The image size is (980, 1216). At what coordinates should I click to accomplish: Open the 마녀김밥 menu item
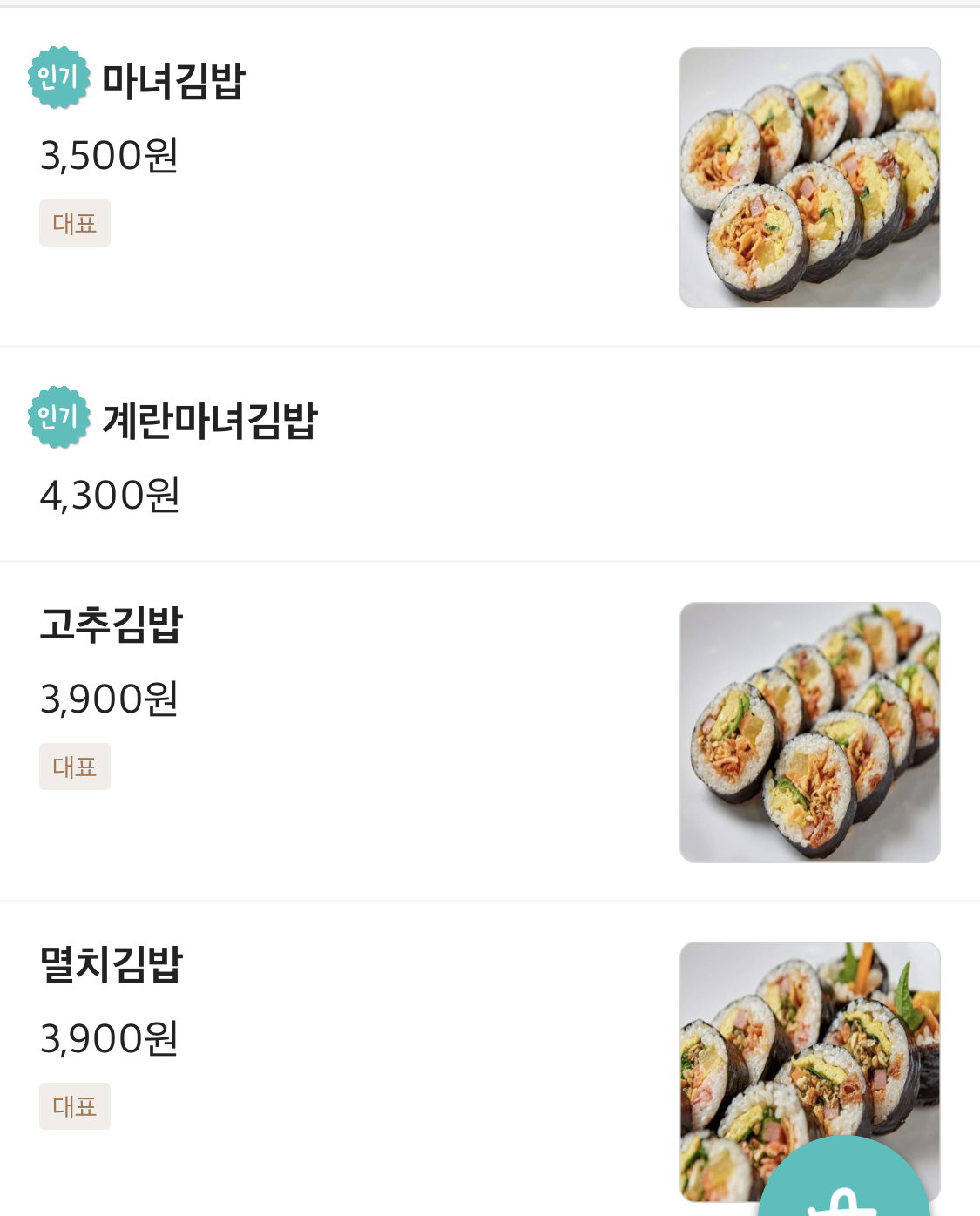(x=173, y=81)
